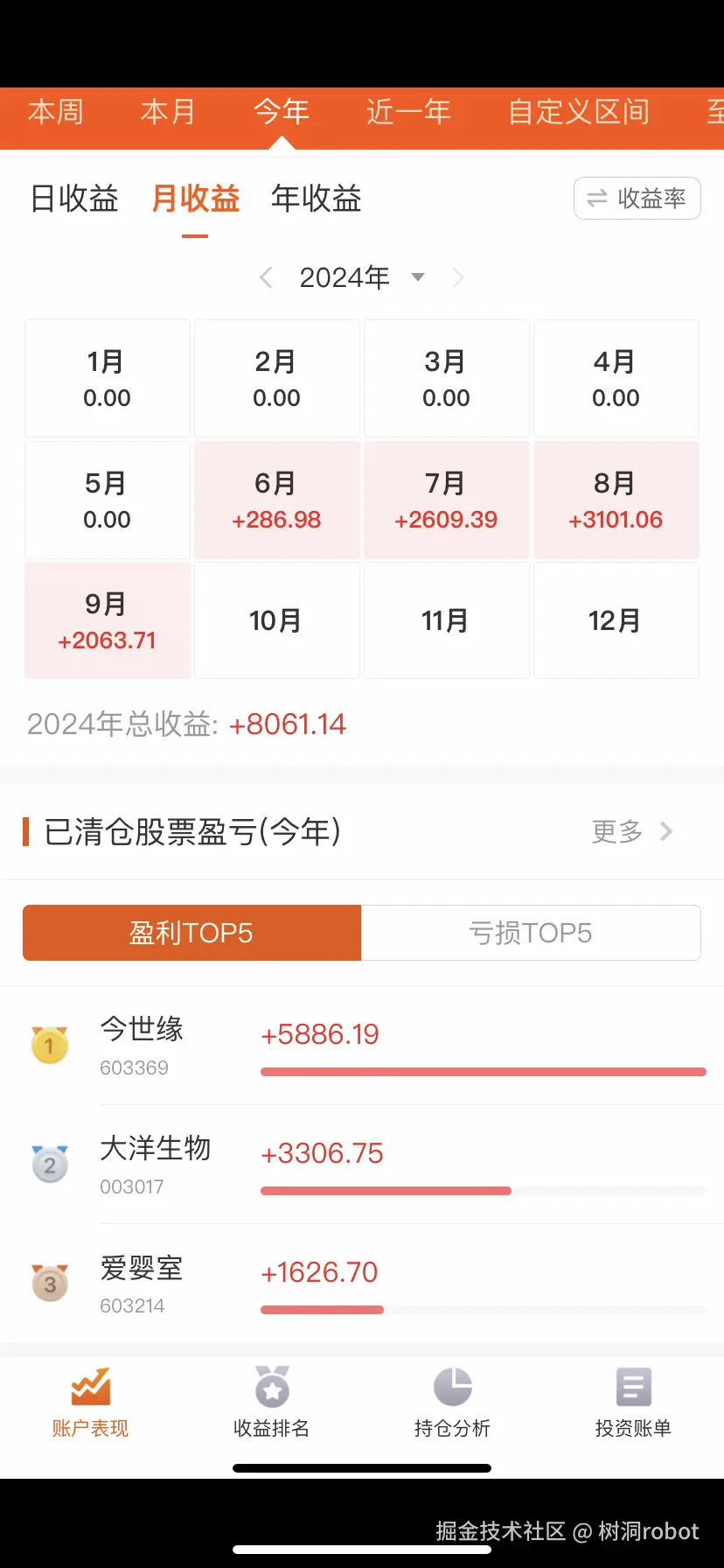Click the next-year right chevron
The height and width of the screenshot is (1568, 724).
[x=458, y=276]
